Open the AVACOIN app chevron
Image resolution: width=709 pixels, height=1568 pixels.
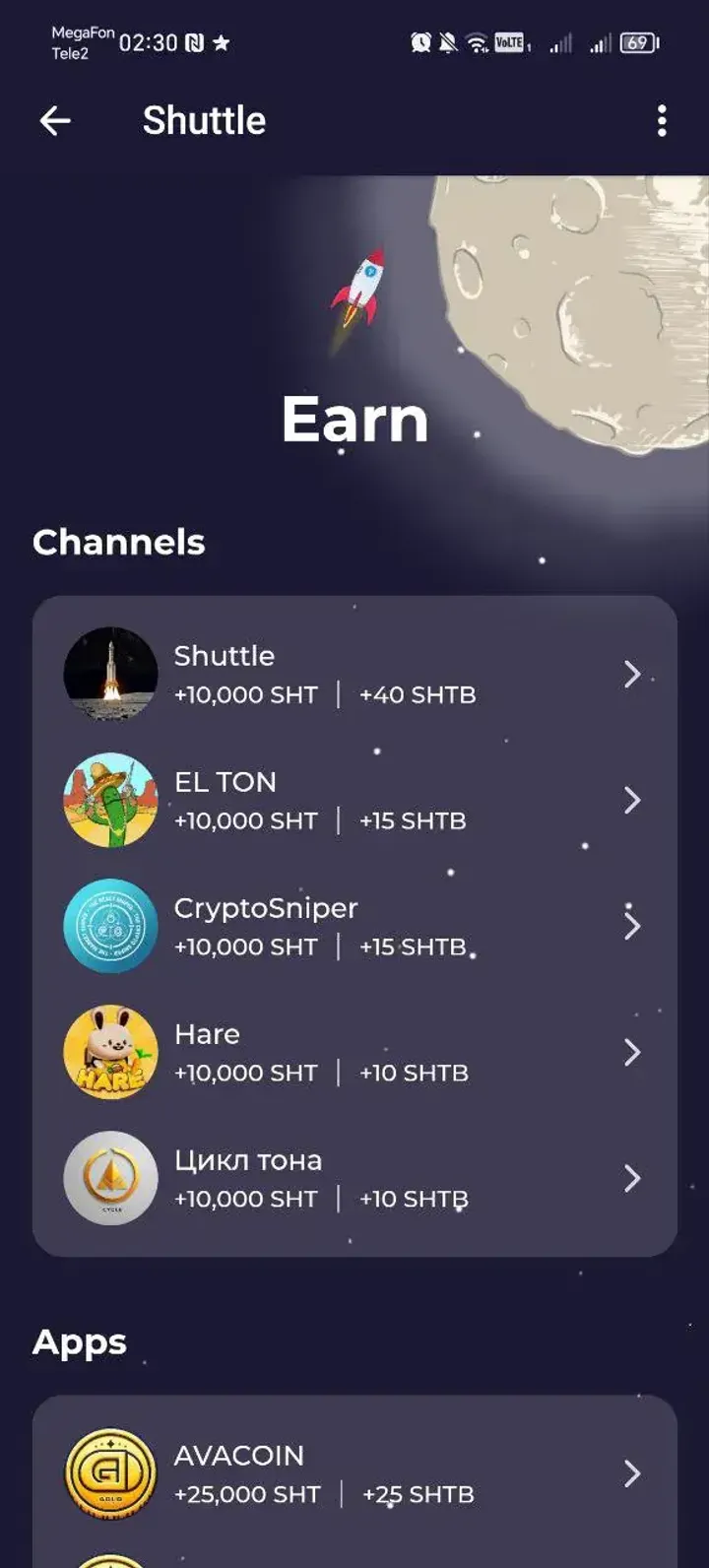tap(633, 1472)
